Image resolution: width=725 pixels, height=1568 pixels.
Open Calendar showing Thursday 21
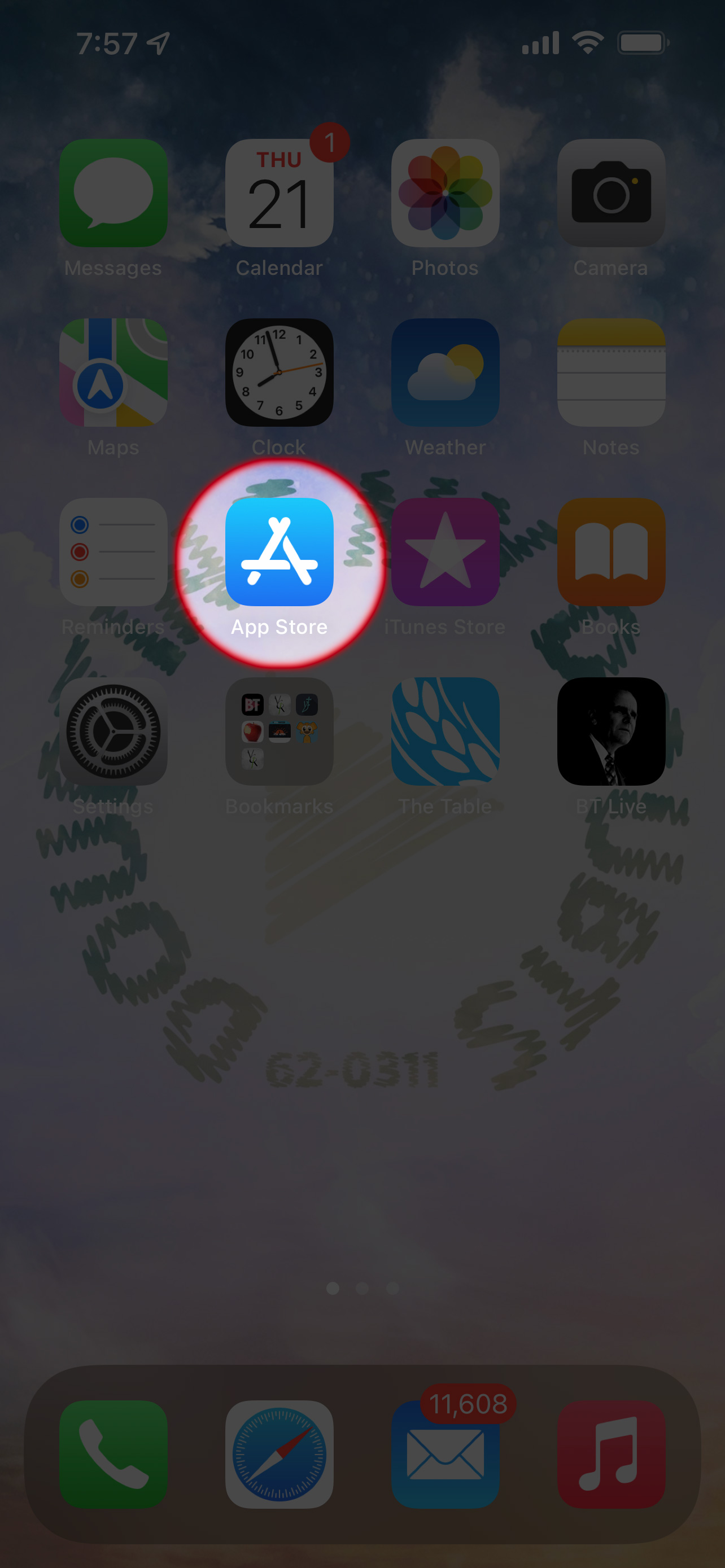pyautogui.click(x=279, y=192)
